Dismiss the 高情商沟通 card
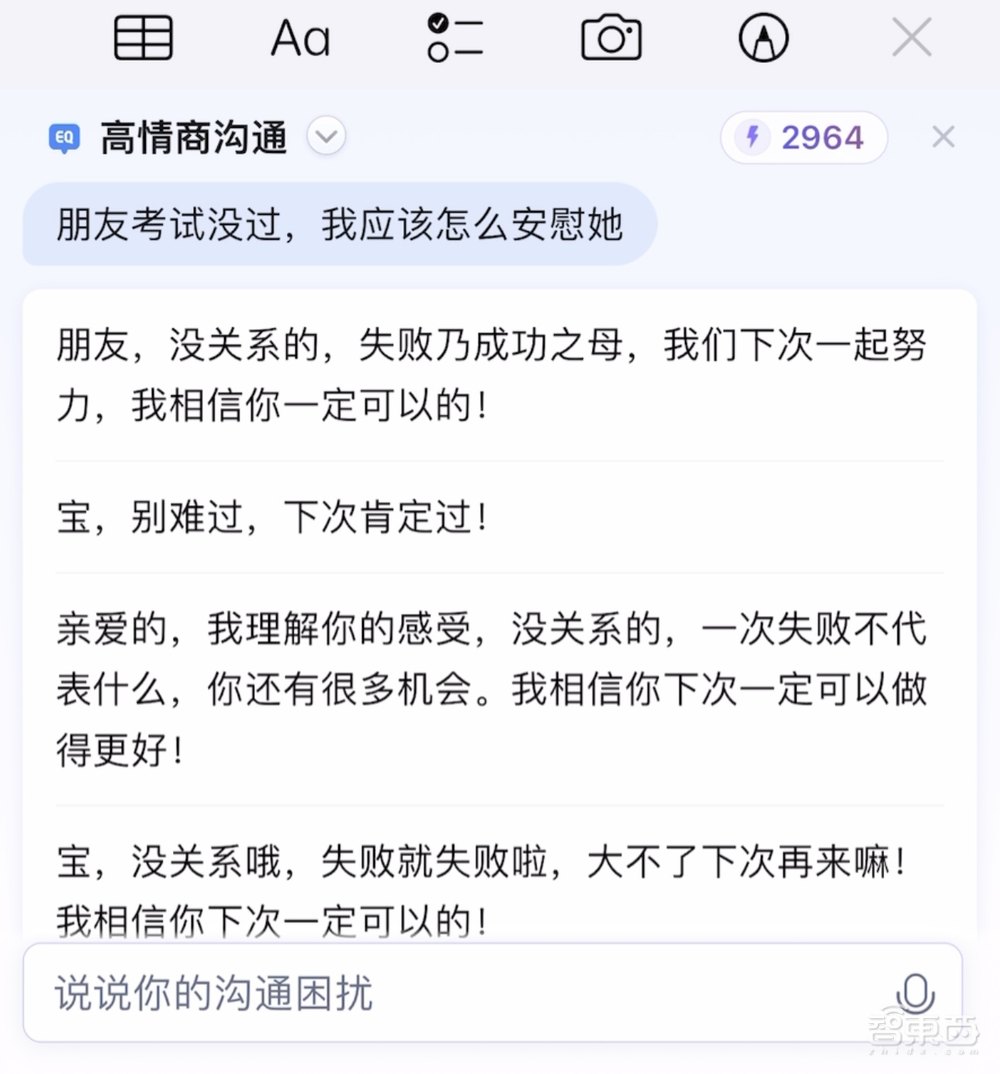The height and width of the screenshot is (1074, 1000). (942, 136)
